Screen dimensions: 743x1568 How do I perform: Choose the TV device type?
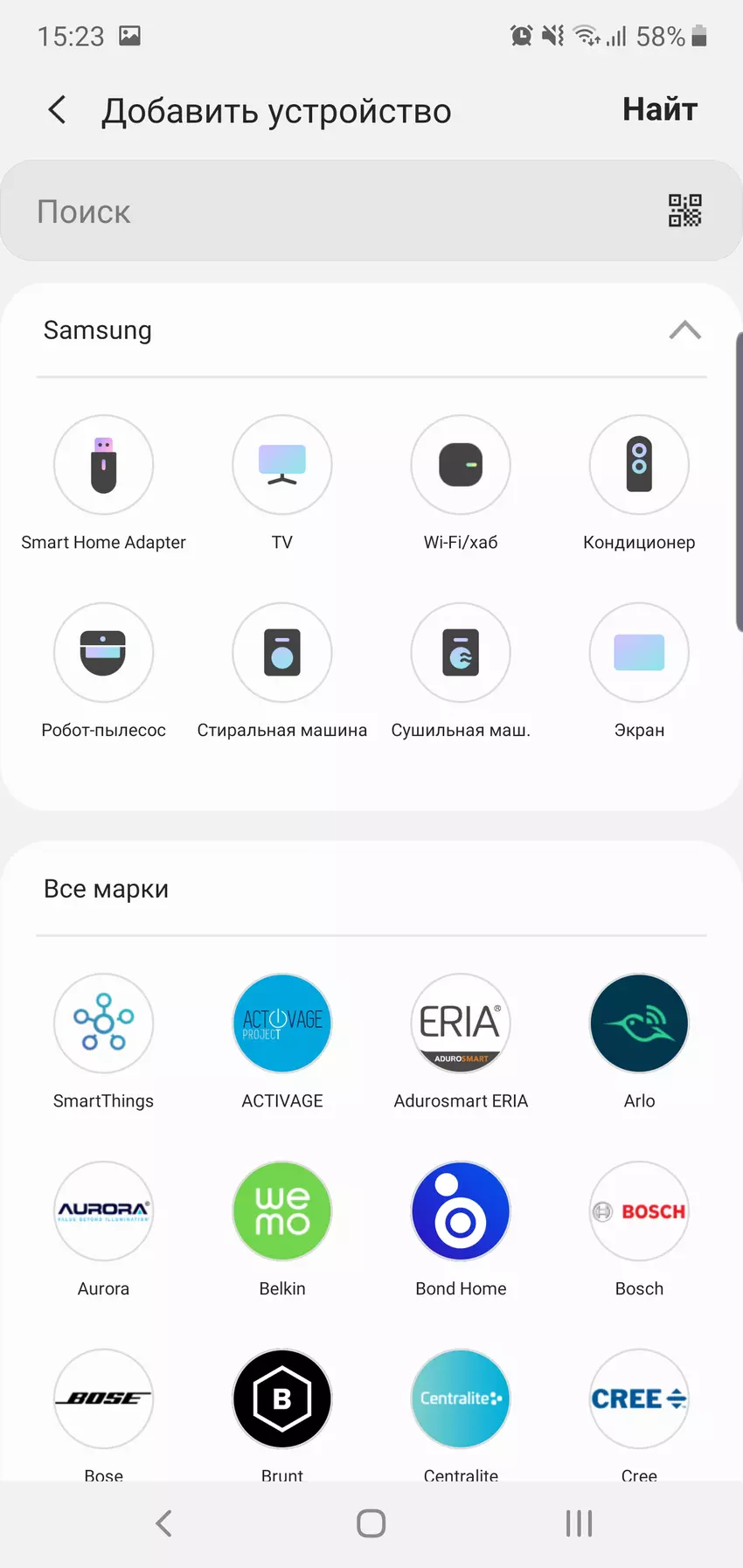coord(281,465)
